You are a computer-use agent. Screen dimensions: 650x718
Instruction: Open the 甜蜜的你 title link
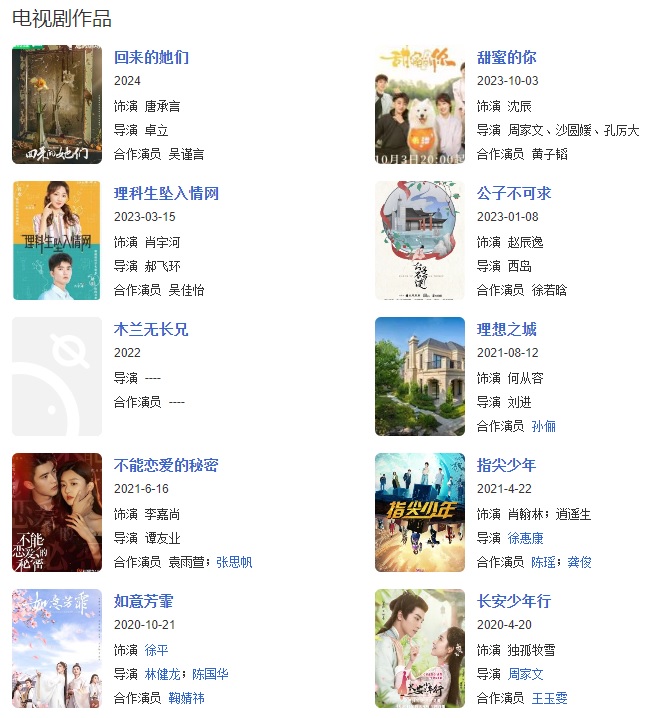506,58
